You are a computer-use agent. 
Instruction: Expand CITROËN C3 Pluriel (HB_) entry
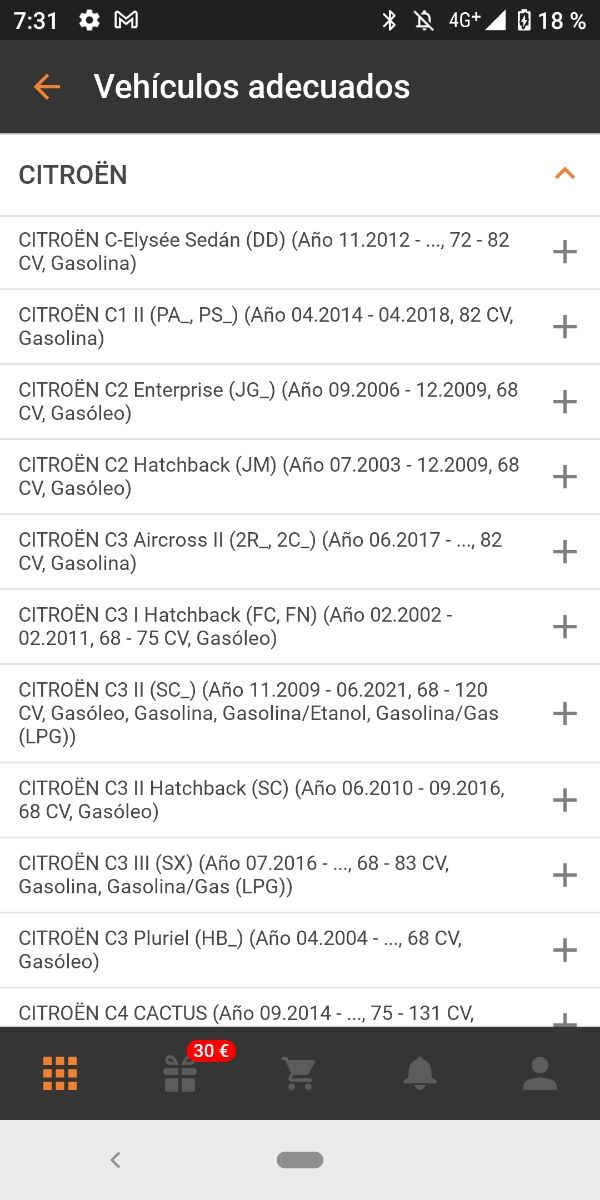(564, 950)
